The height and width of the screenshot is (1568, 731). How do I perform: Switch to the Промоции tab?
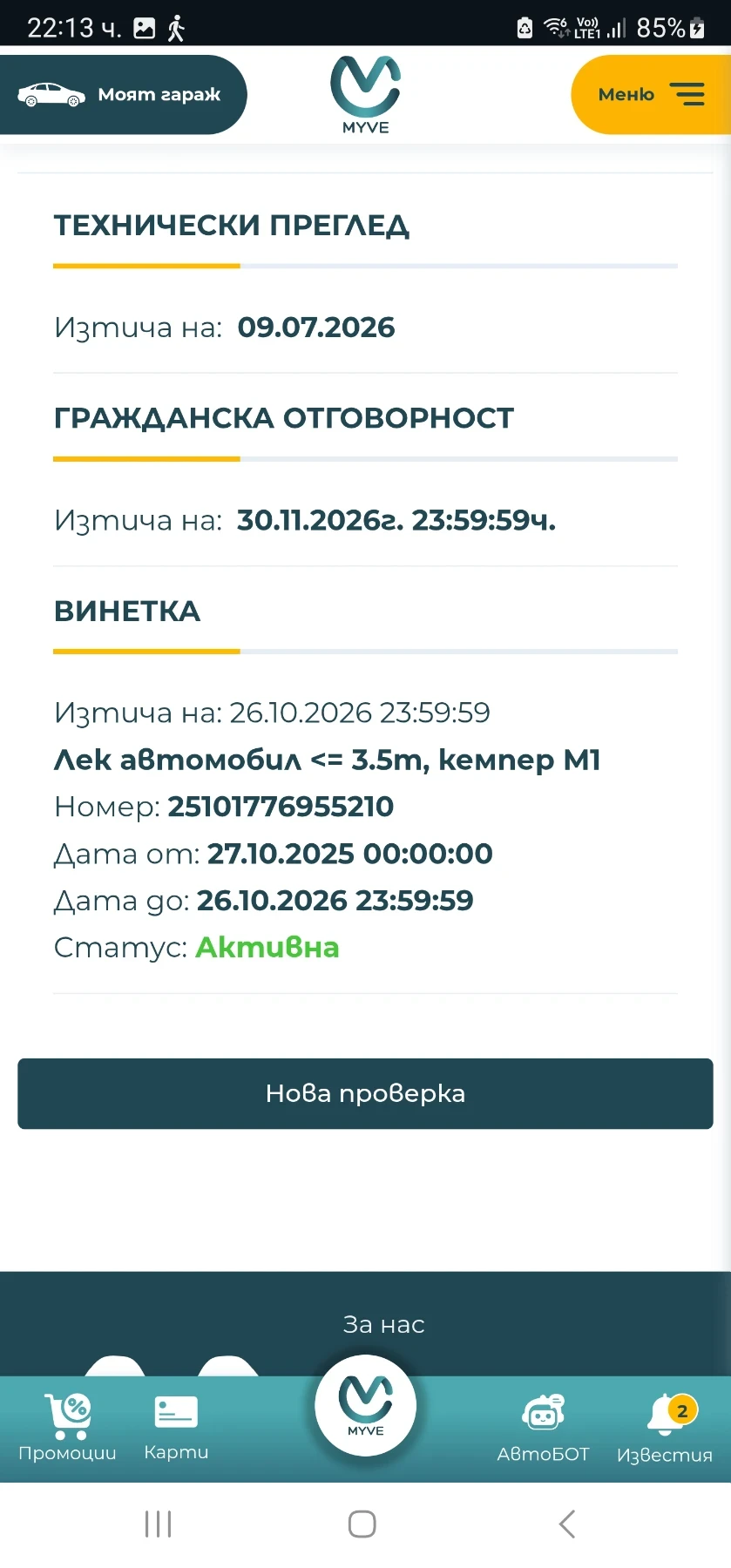(x=67, y=1429)
